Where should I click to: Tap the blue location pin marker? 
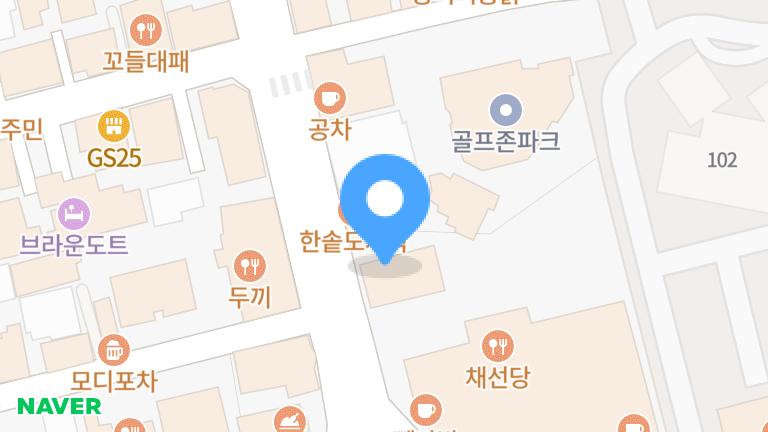pyautogui.click(x=385, y=201)
